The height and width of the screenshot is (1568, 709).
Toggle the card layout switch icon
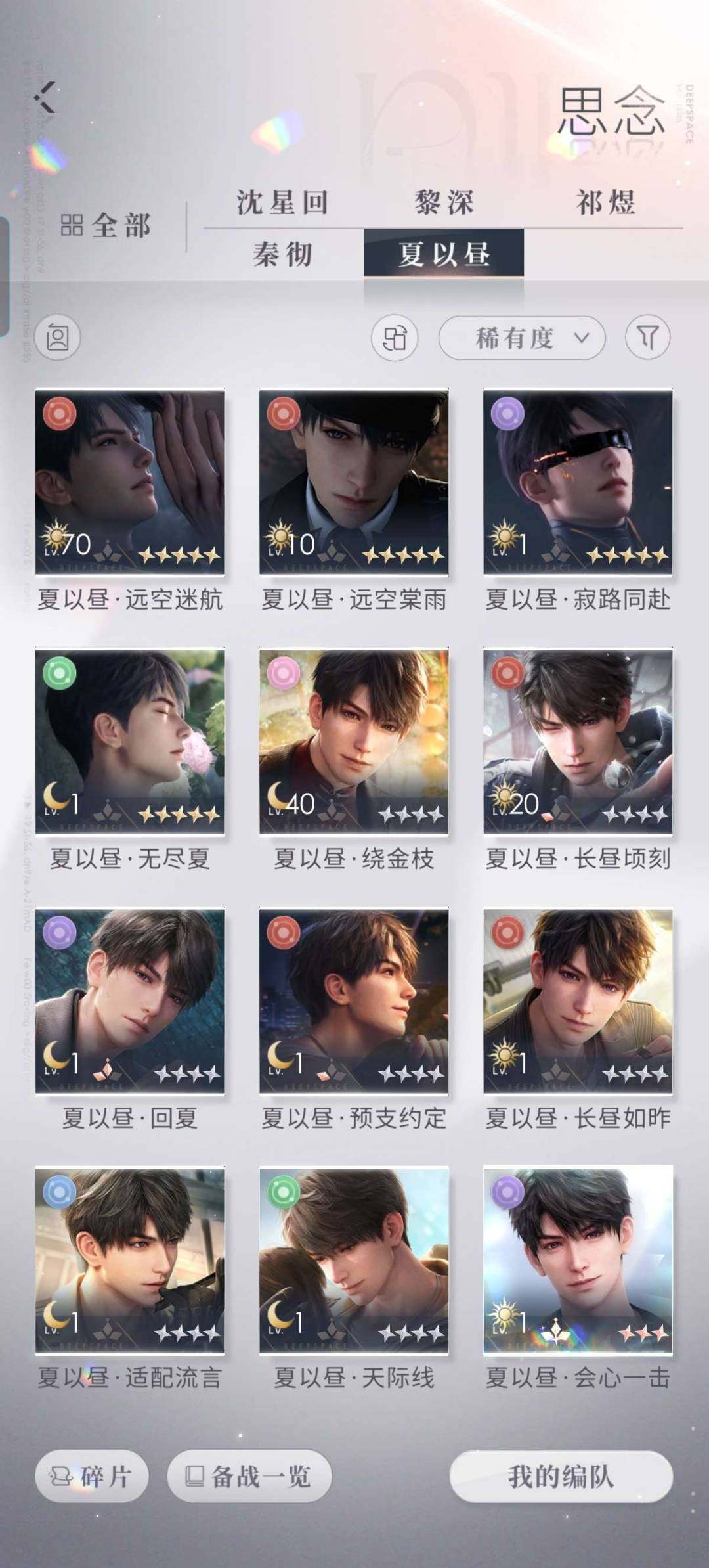(x=395, y=338)
